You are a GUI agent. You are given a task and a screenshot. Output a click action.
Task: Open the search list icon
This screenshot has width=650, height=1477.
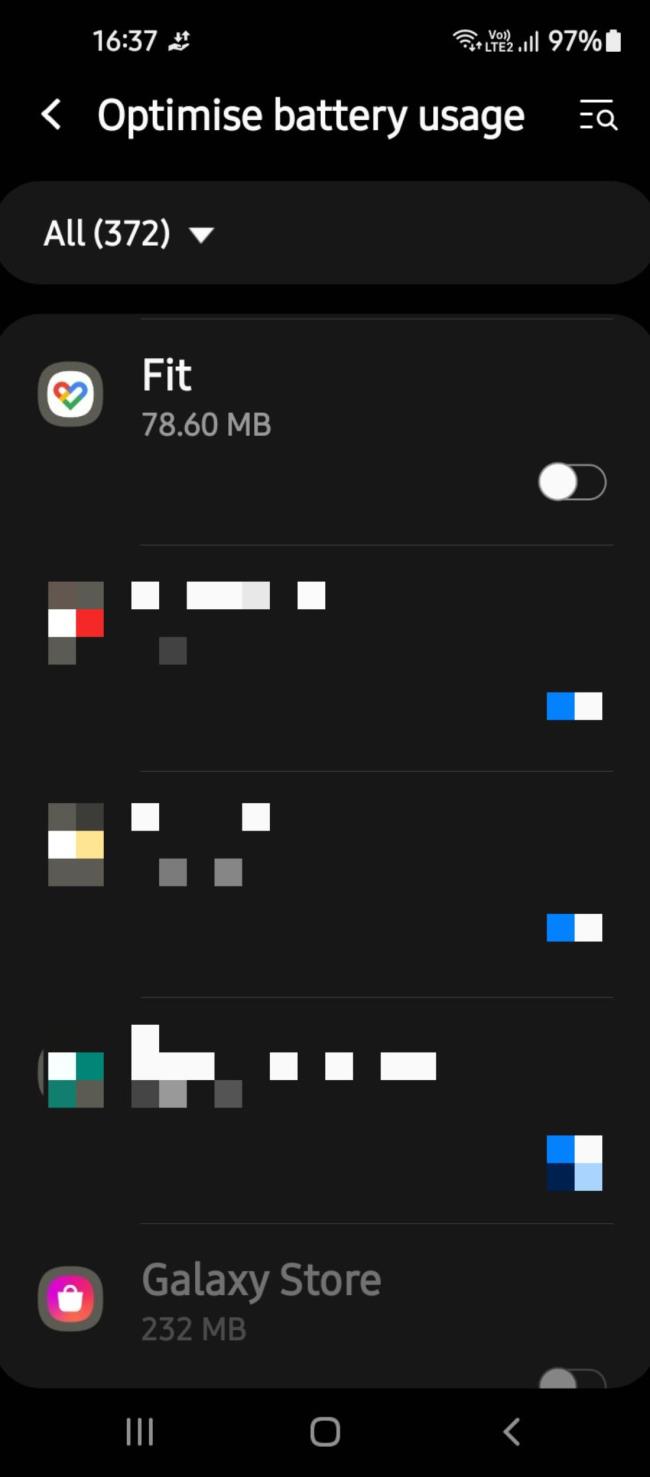(x=598, y=116)
